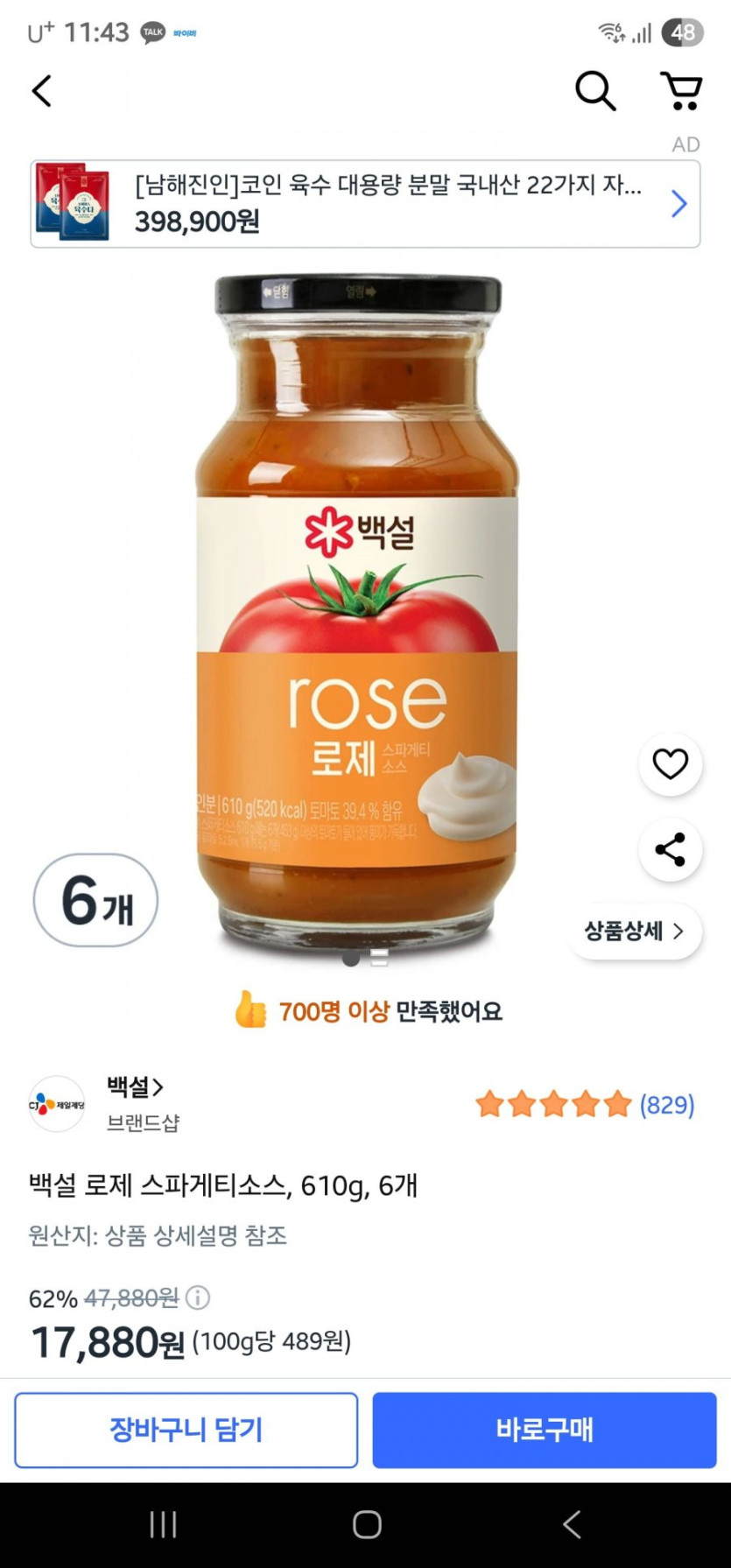This screenshot has height=1568, width=731.
Task: Go back to the previous page
Action: (41, 91)
